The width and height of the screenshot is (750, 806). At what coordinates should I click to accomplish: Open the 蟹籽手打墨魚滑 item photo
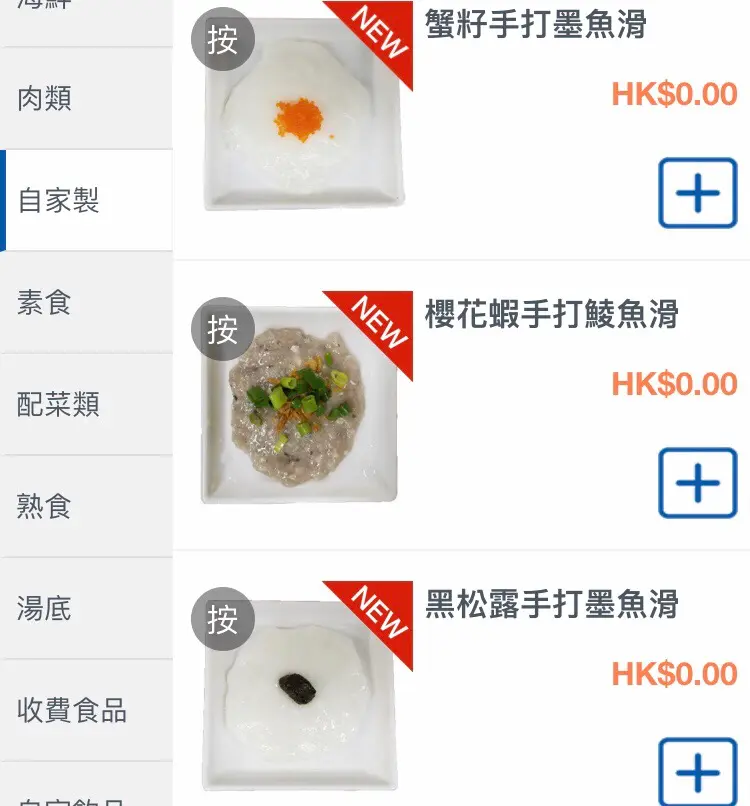coord(303,115)
